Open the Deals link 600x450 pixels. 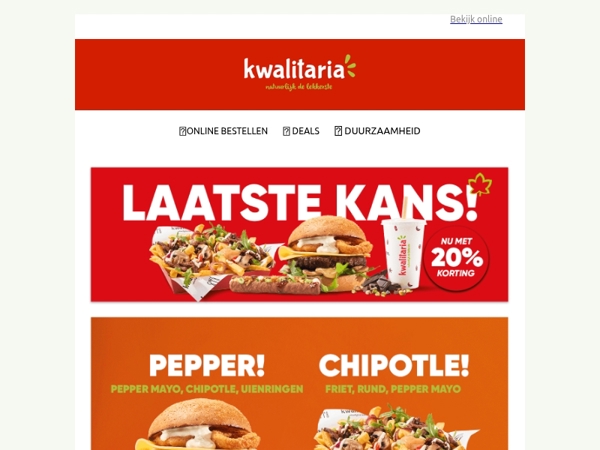(302, 131)
